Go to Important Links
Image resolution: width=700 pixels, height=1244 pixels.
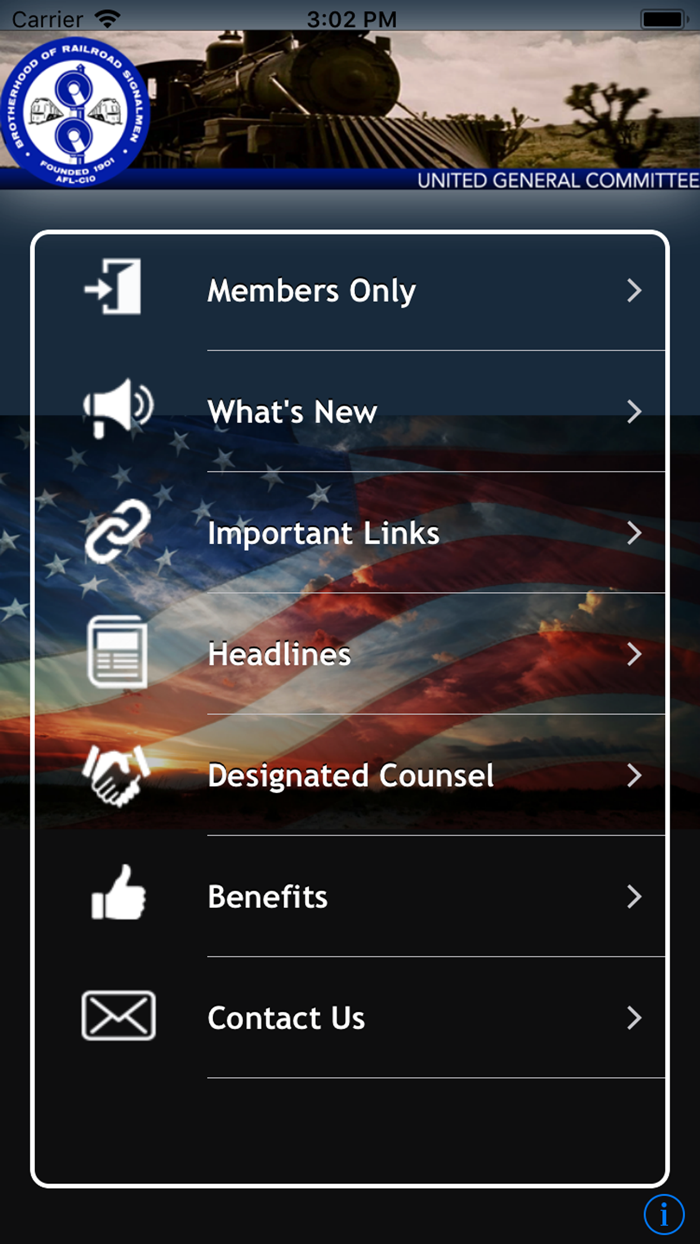point(350,533)
